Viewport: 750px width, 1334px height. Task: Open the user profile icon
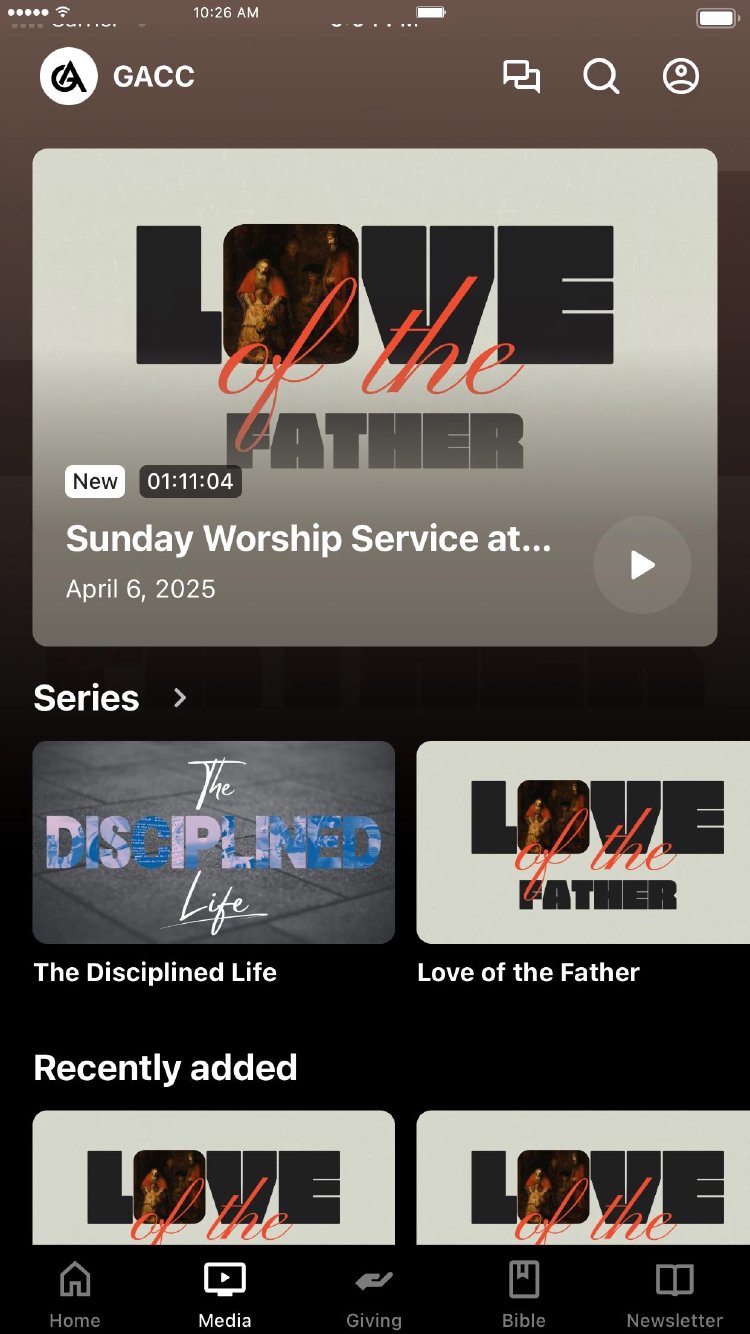pyautogui.click(x=681, y=77)
